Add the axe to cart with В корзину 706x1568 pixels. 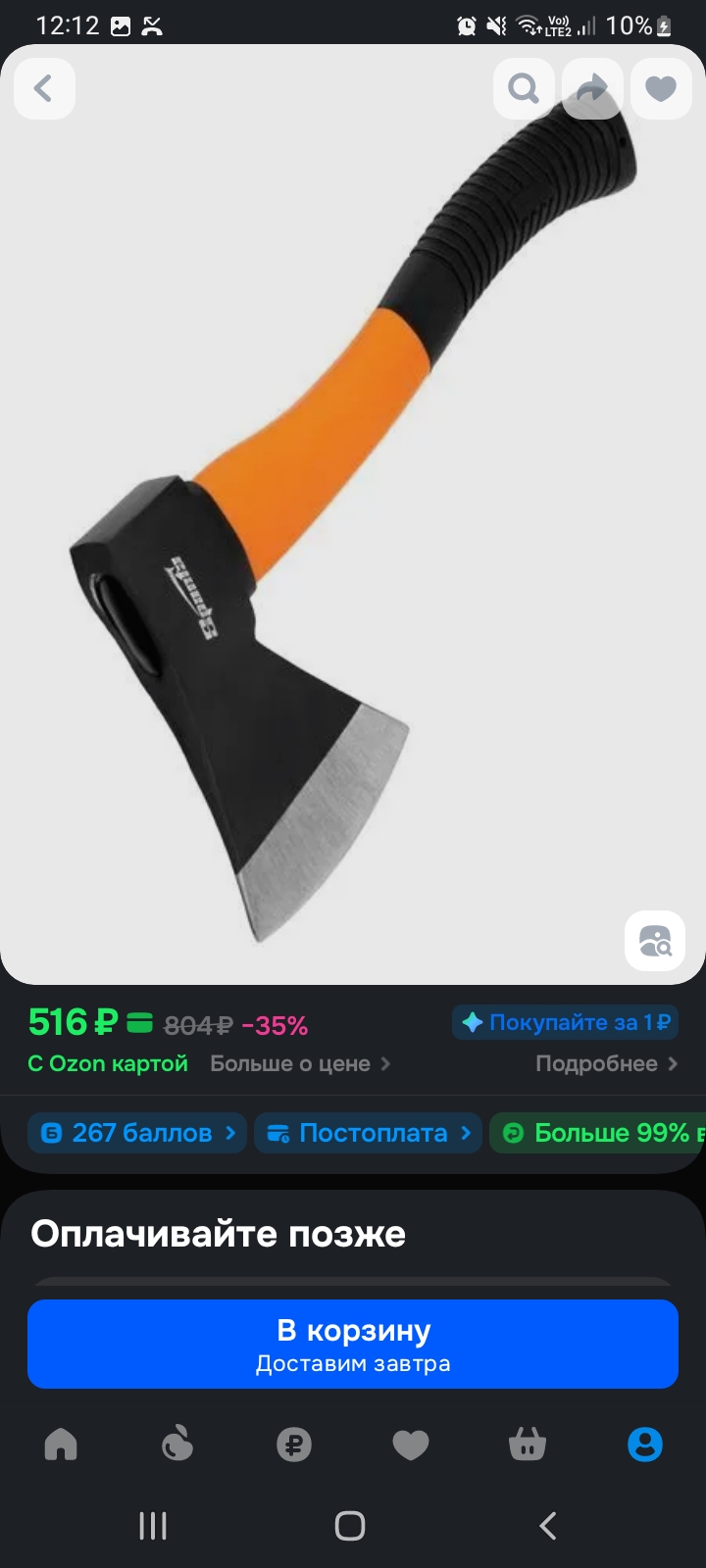(353, 1344)
